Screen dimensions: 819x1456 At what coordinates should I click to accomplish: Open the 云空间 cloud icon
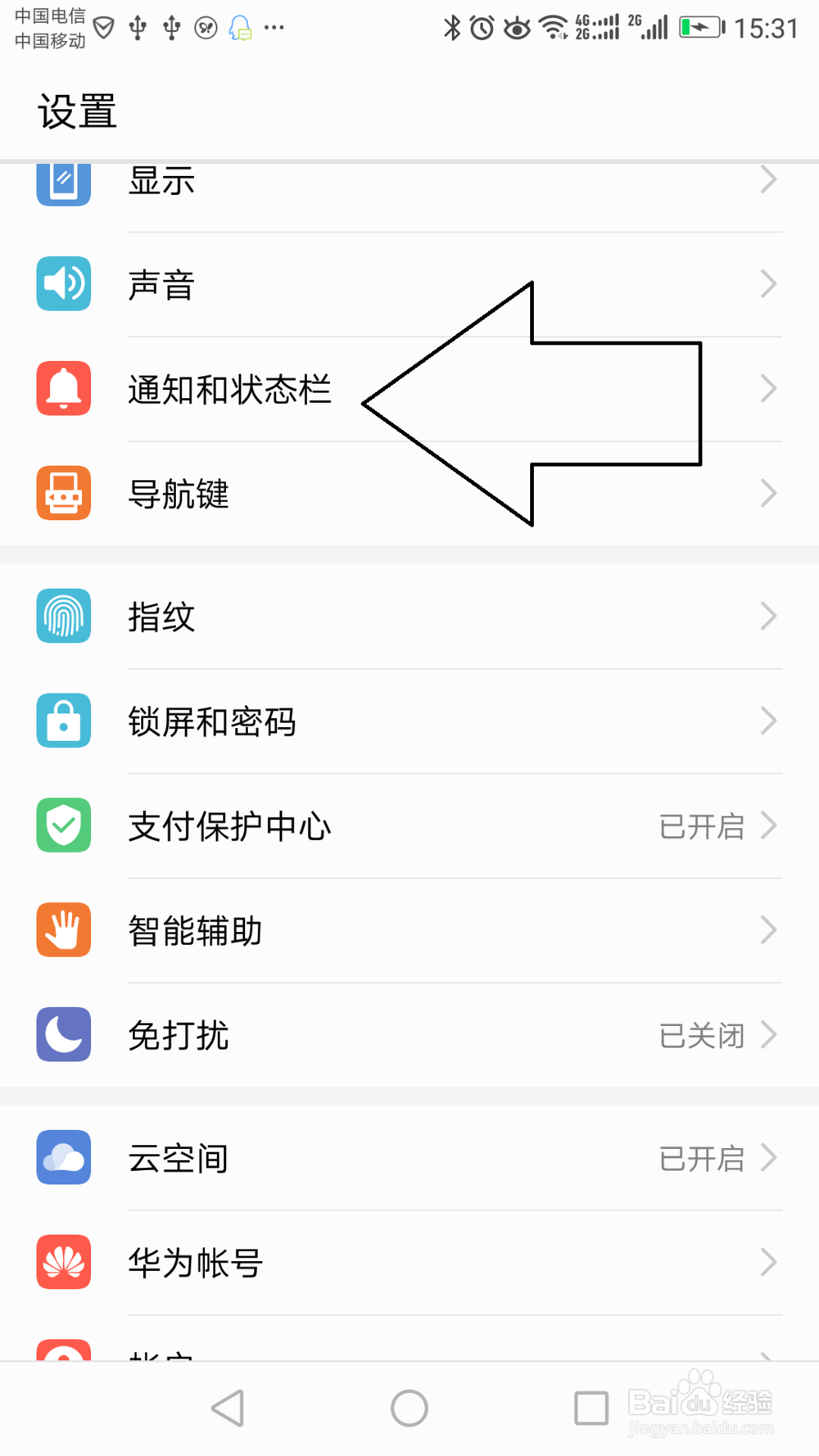[x=63, y=1157]
